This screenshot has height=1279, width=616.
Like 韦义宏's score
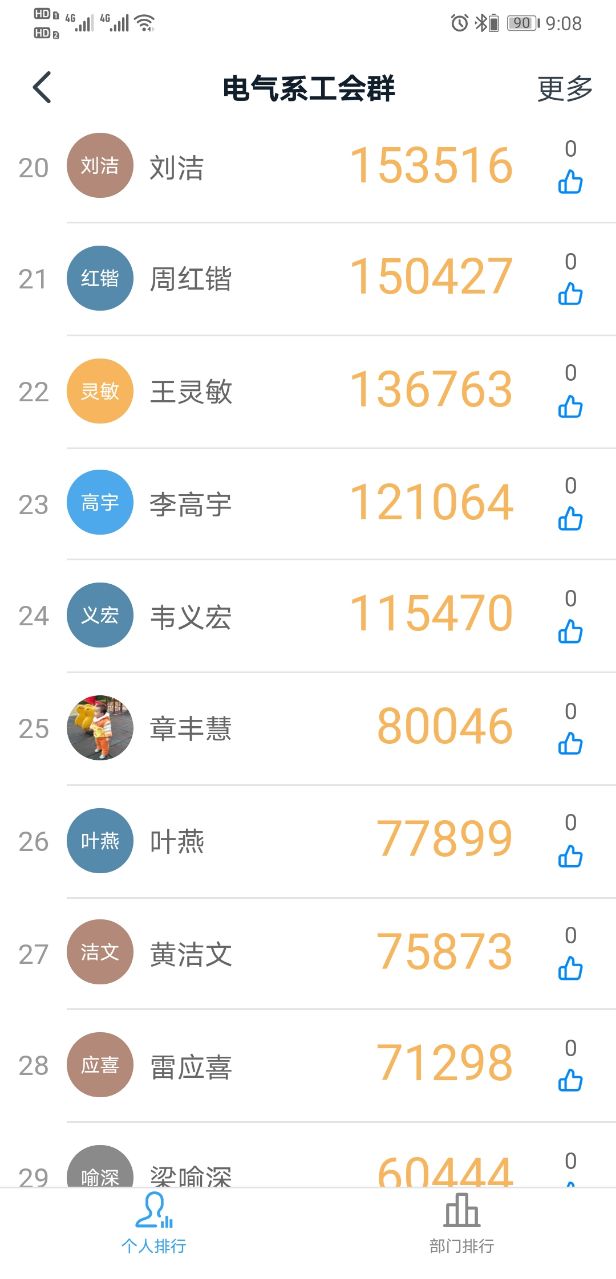click(570, 631)
